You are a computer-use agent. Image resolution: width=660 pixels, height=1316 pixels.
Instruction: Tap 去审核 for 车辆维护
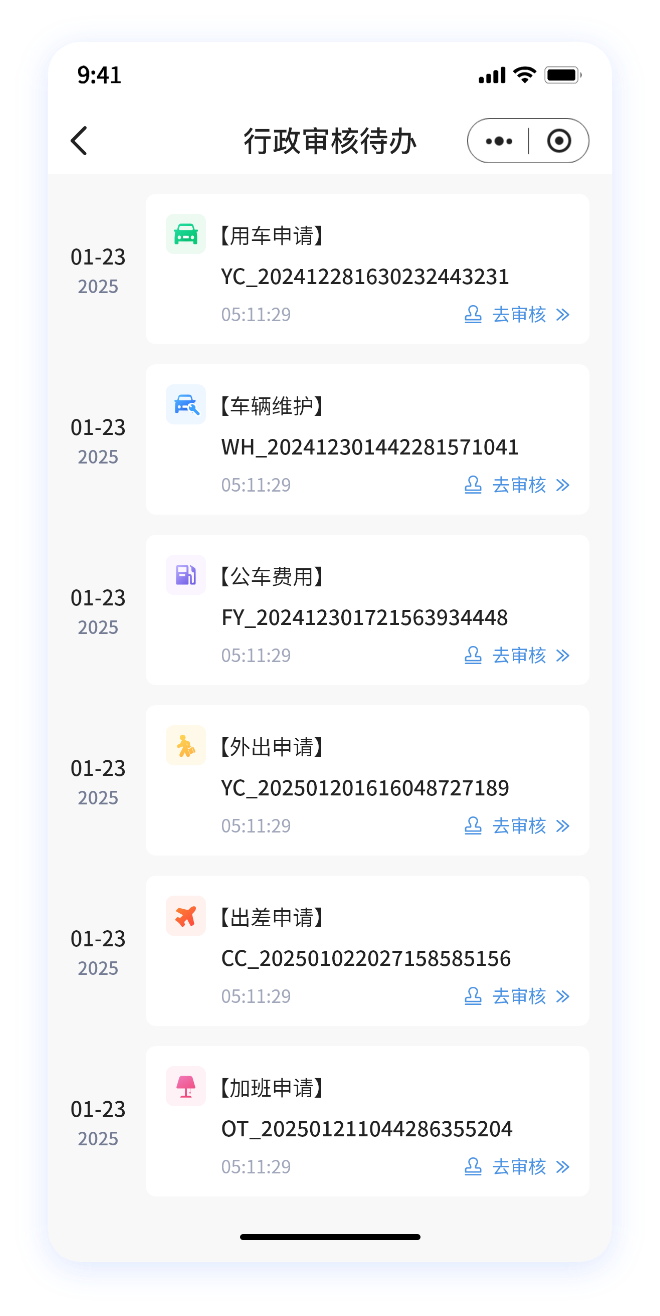tap(518, 485)
